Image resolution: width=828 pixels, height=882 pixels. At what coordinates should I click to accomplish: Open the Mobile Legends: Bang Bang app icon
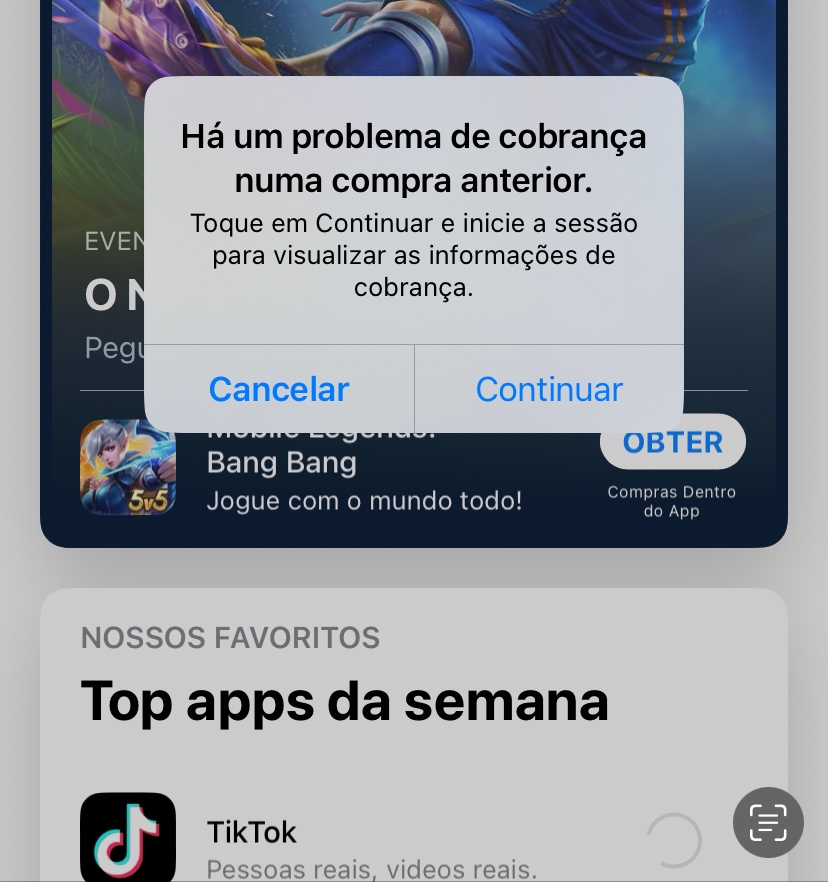tap(128, 468)
